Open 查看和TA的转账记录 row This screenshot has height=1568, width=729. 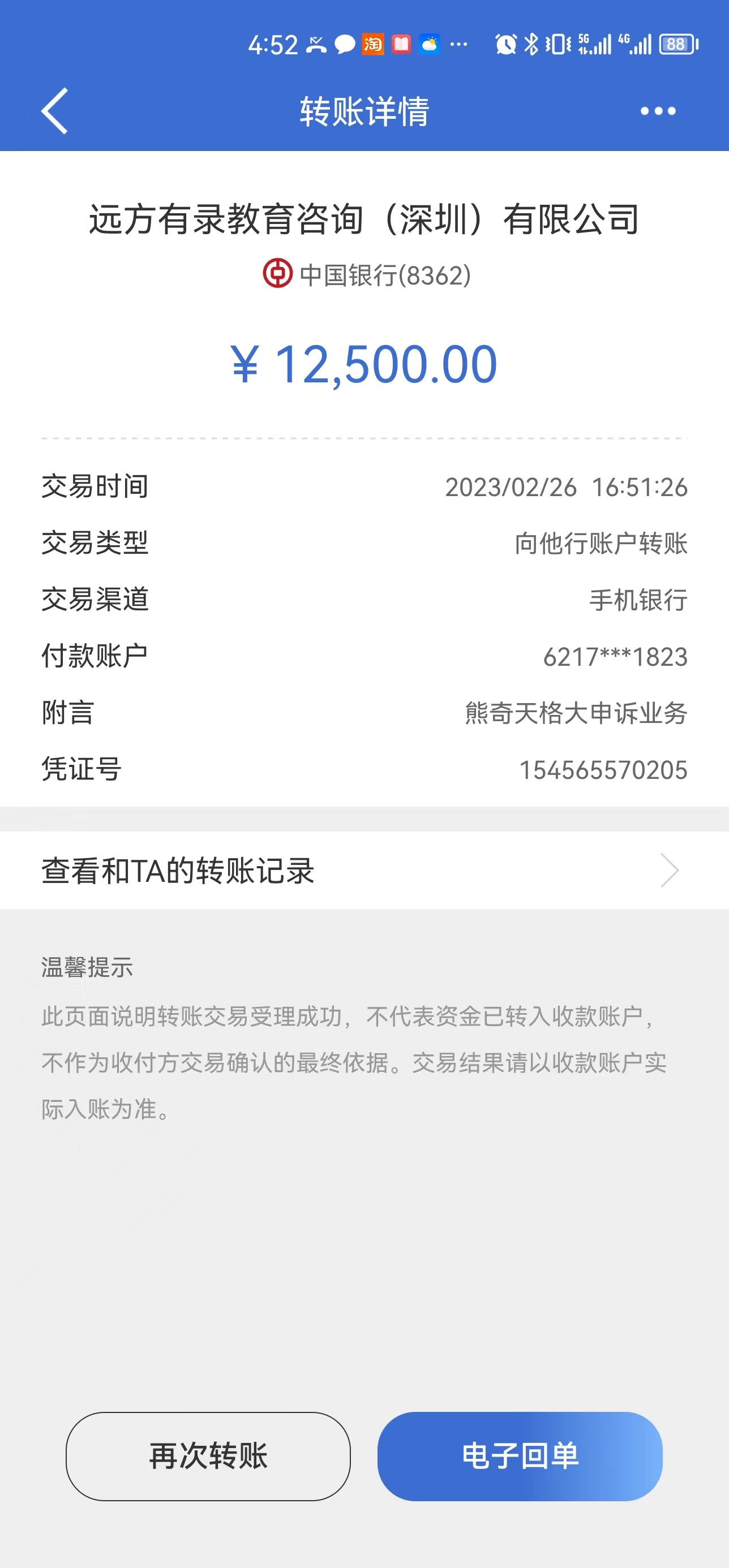click(364, 871)
